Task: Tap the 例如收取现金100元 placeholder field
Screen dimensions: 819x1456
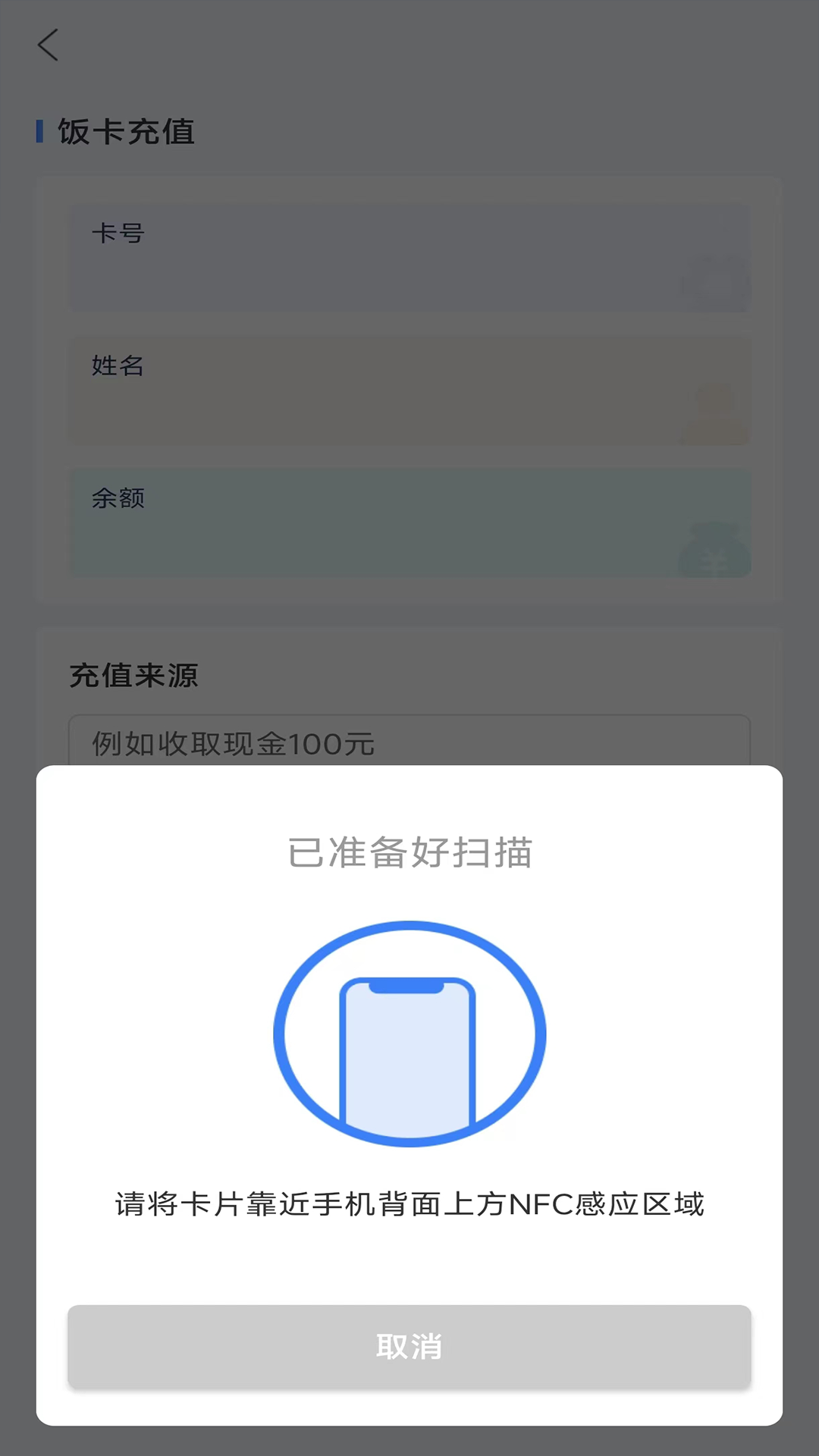Action: 409,745
